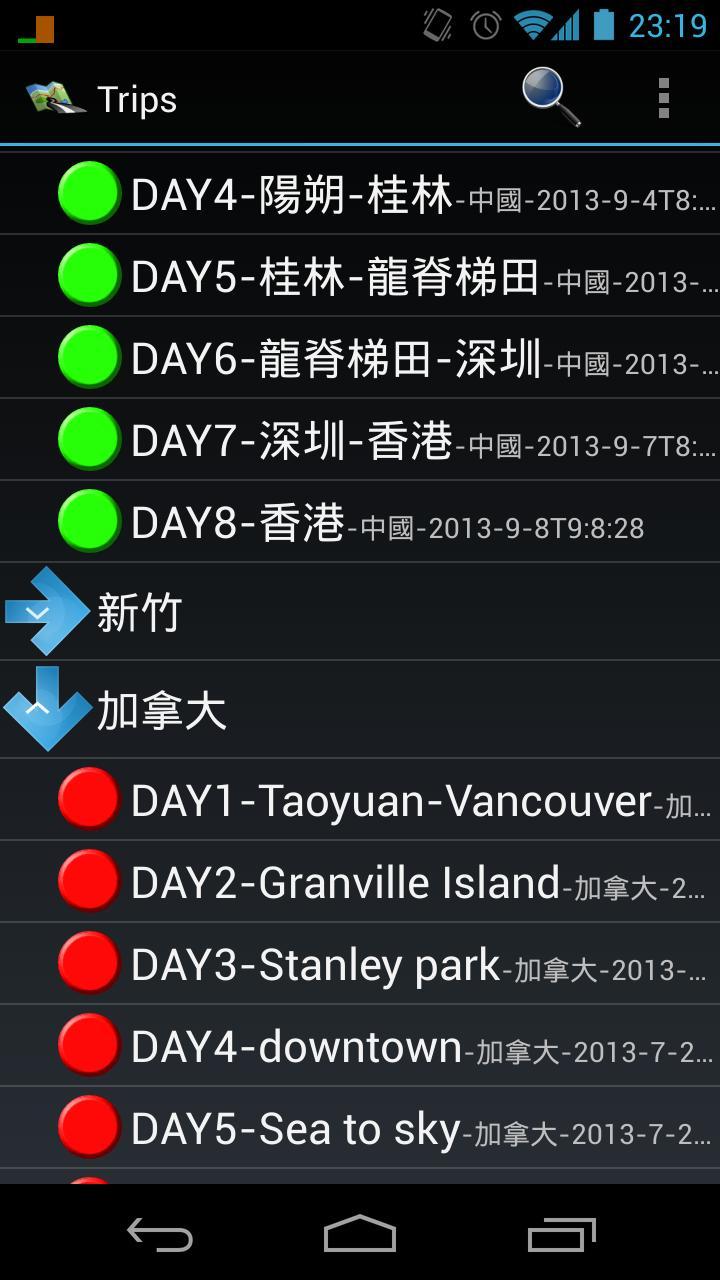Collapse the 加拿大 trip group
Image resolution: width=720 pixels, height=1280 pixels.
47,709
